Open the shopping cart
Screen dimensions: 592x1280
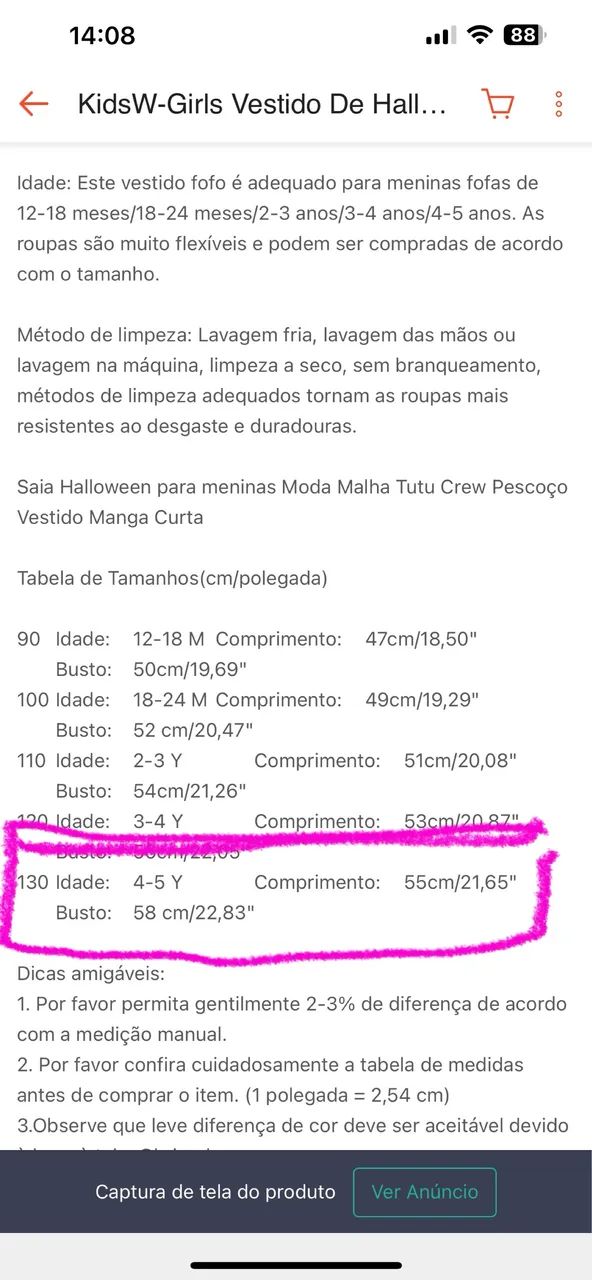[x=497, y=104]
